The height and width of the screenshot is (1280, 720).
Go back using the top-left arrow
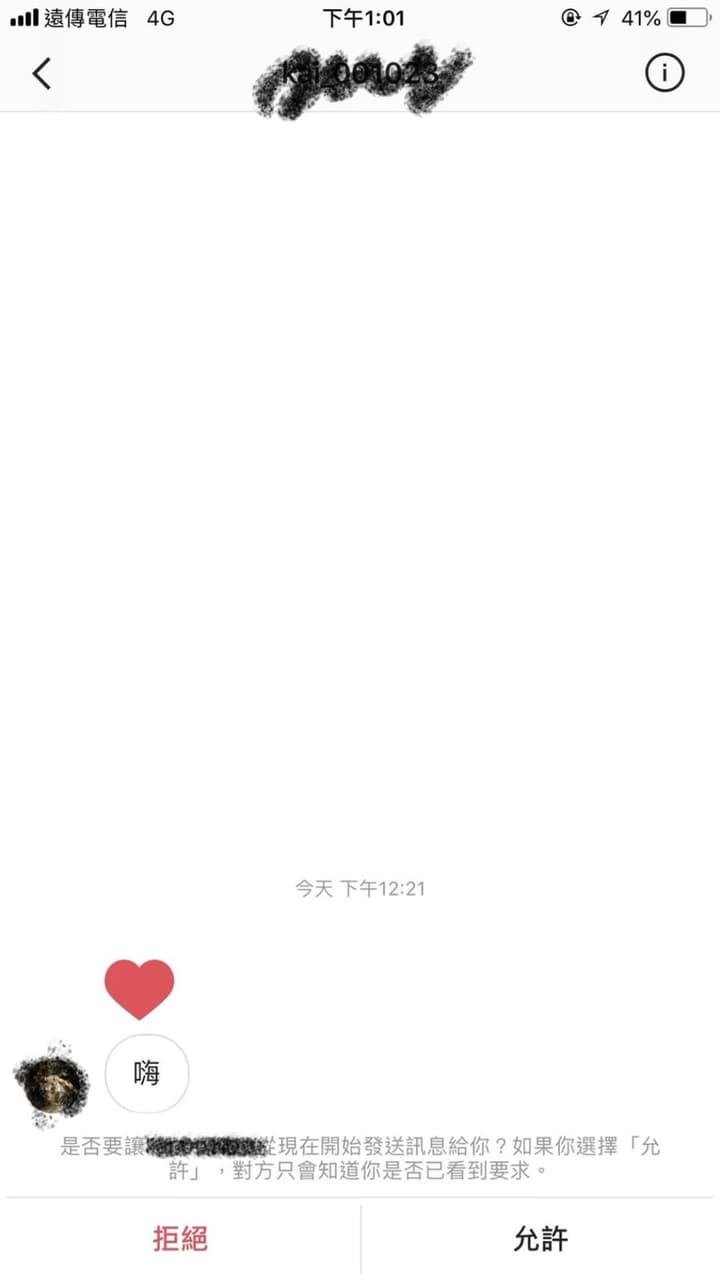coord(41,73)
